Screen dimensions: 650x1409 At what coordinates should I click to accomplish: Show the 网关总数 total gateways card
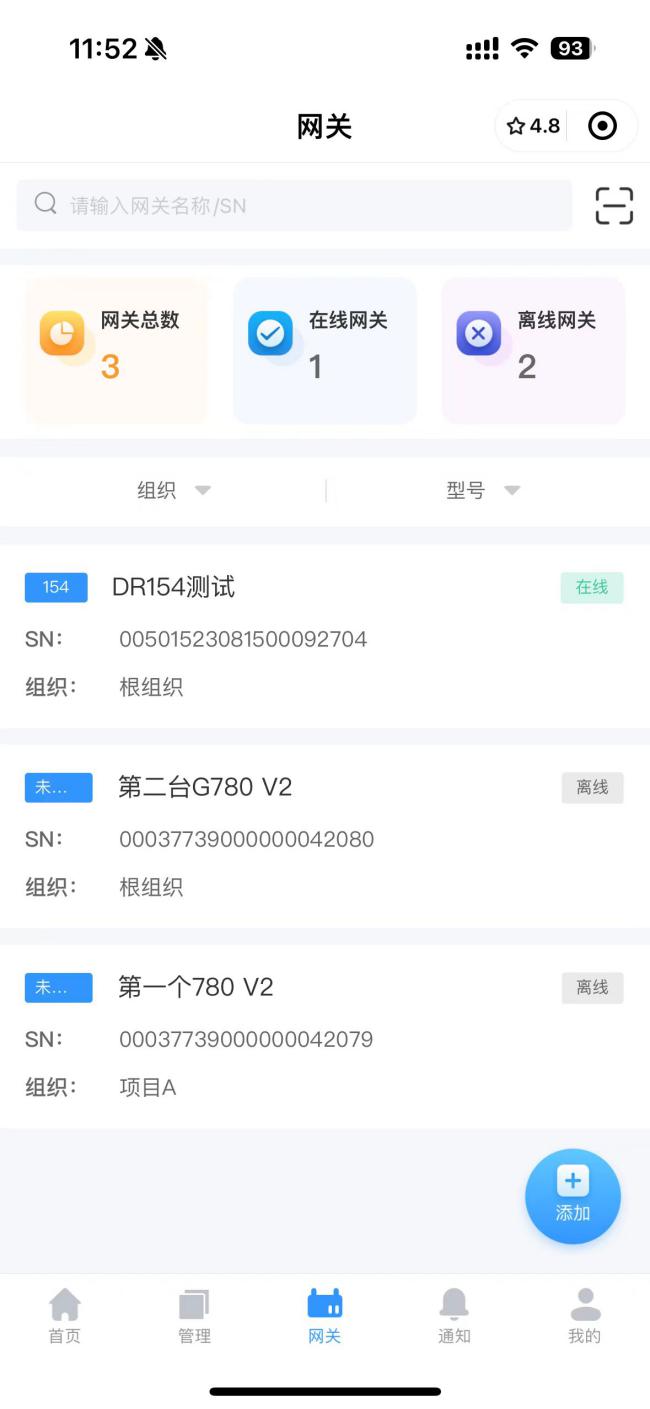pyautogui.click(x=117, y=350)
